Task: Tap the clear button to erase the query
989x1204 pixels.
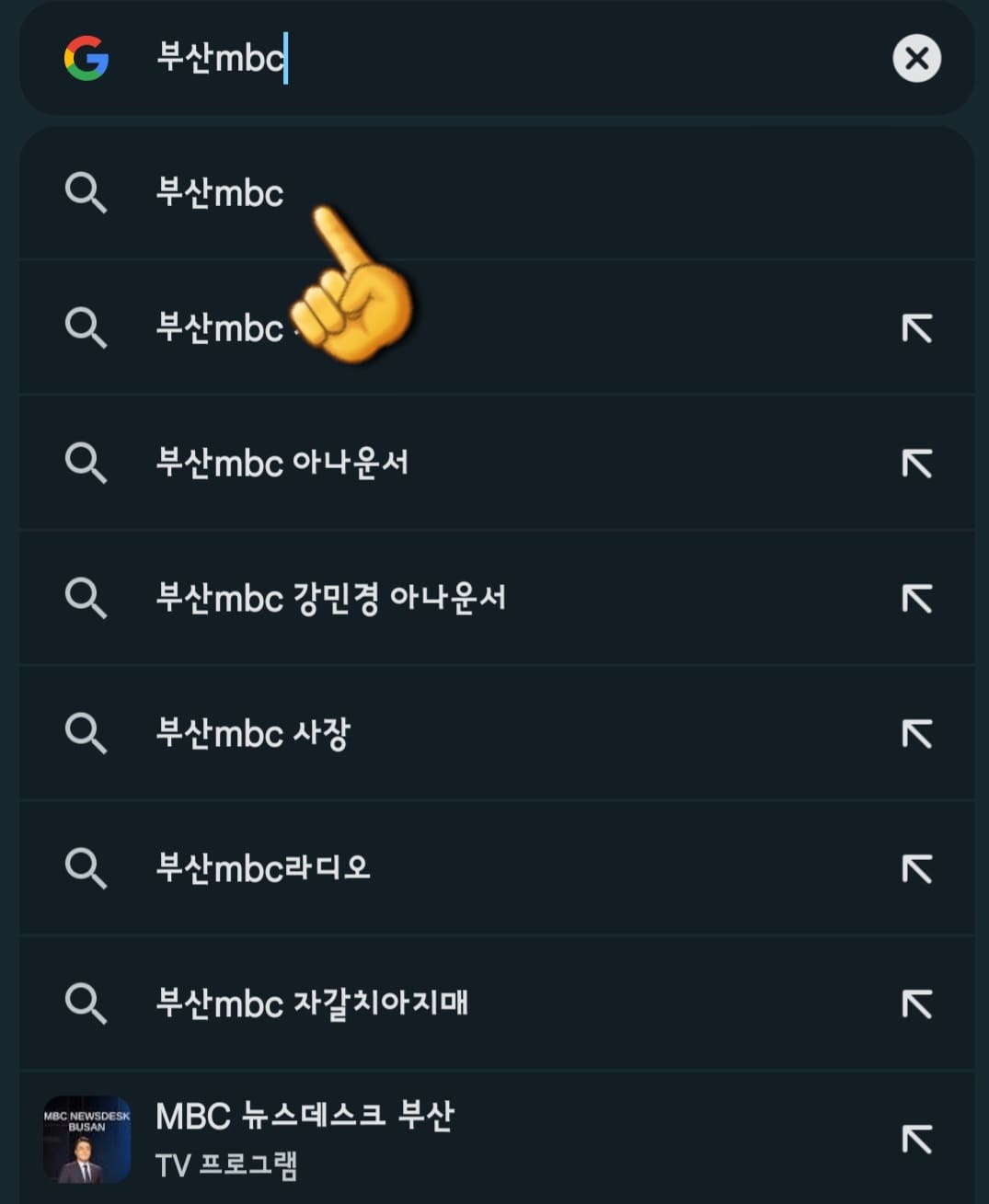Action: 916,58
